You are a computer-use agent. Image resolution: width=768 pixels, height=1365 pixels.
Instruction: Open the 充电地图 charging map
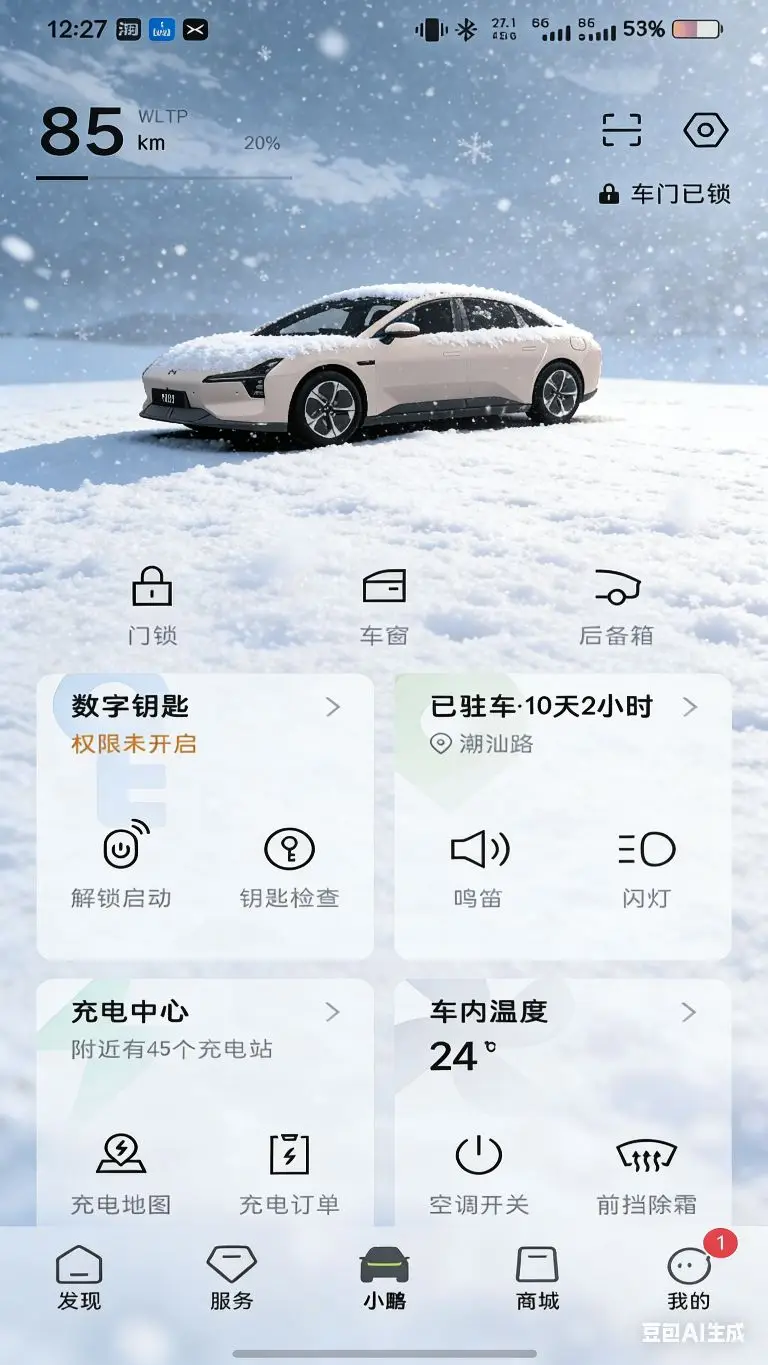click(x=121, y=1174)
